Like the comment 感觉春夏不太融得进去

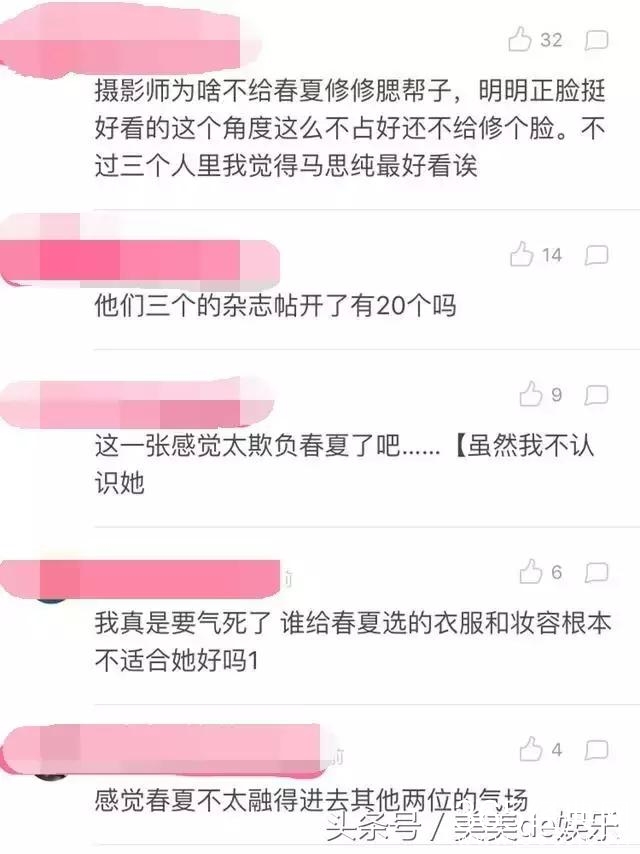[529, 749]
